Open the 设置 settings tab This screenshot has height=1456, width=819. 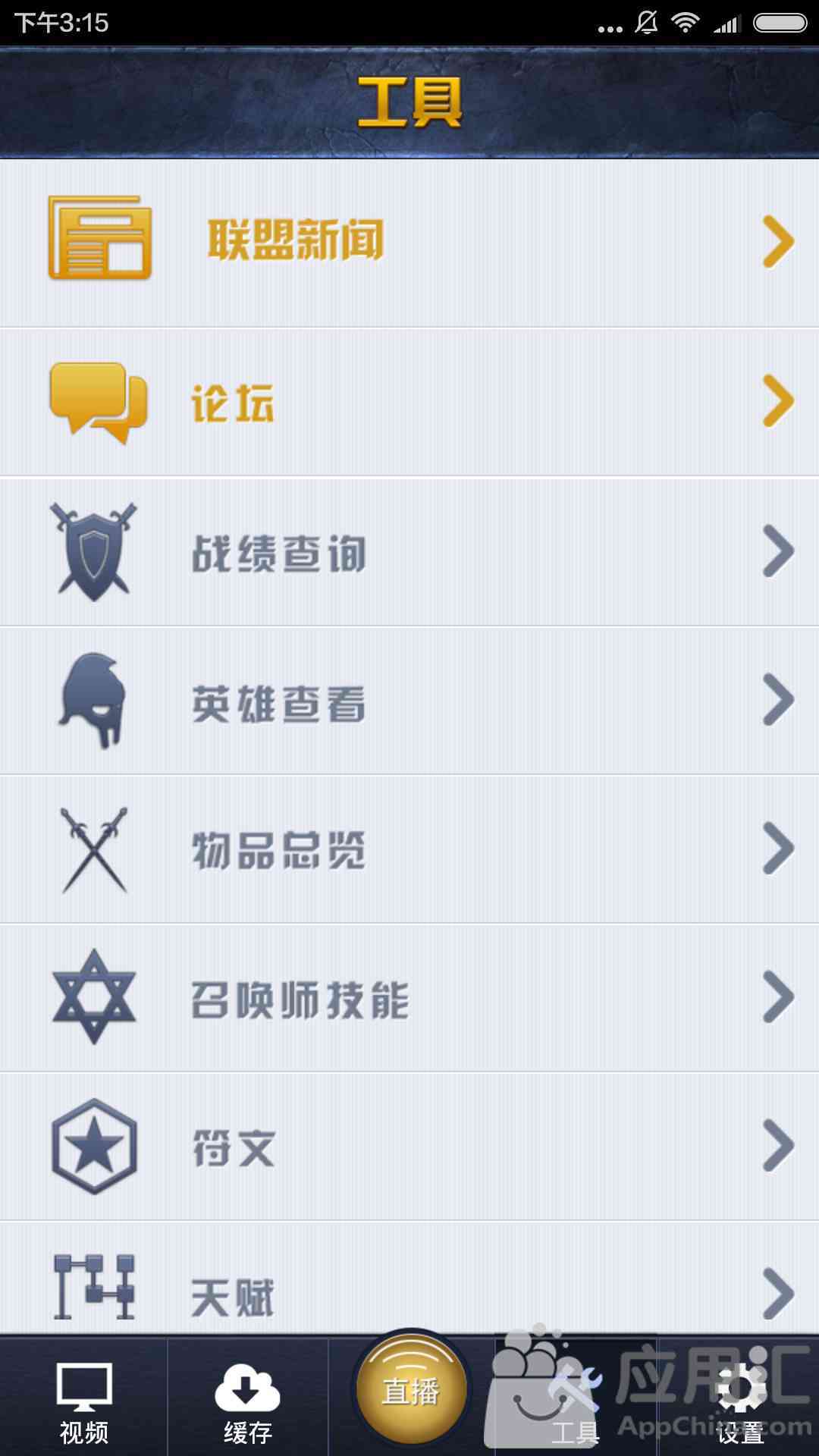pos(739,1397)
